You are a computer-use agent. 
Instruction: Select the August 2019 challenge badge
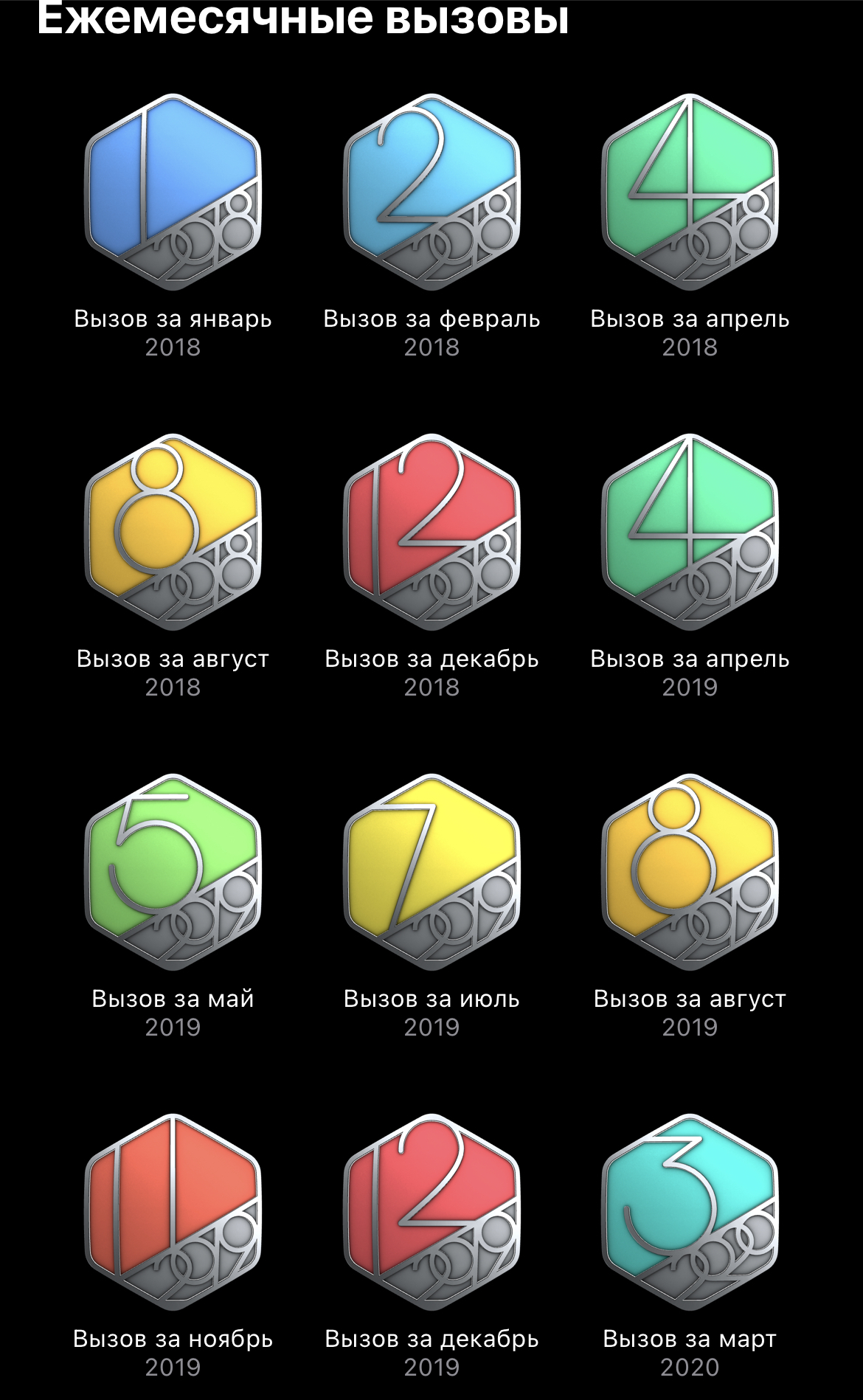690,872
